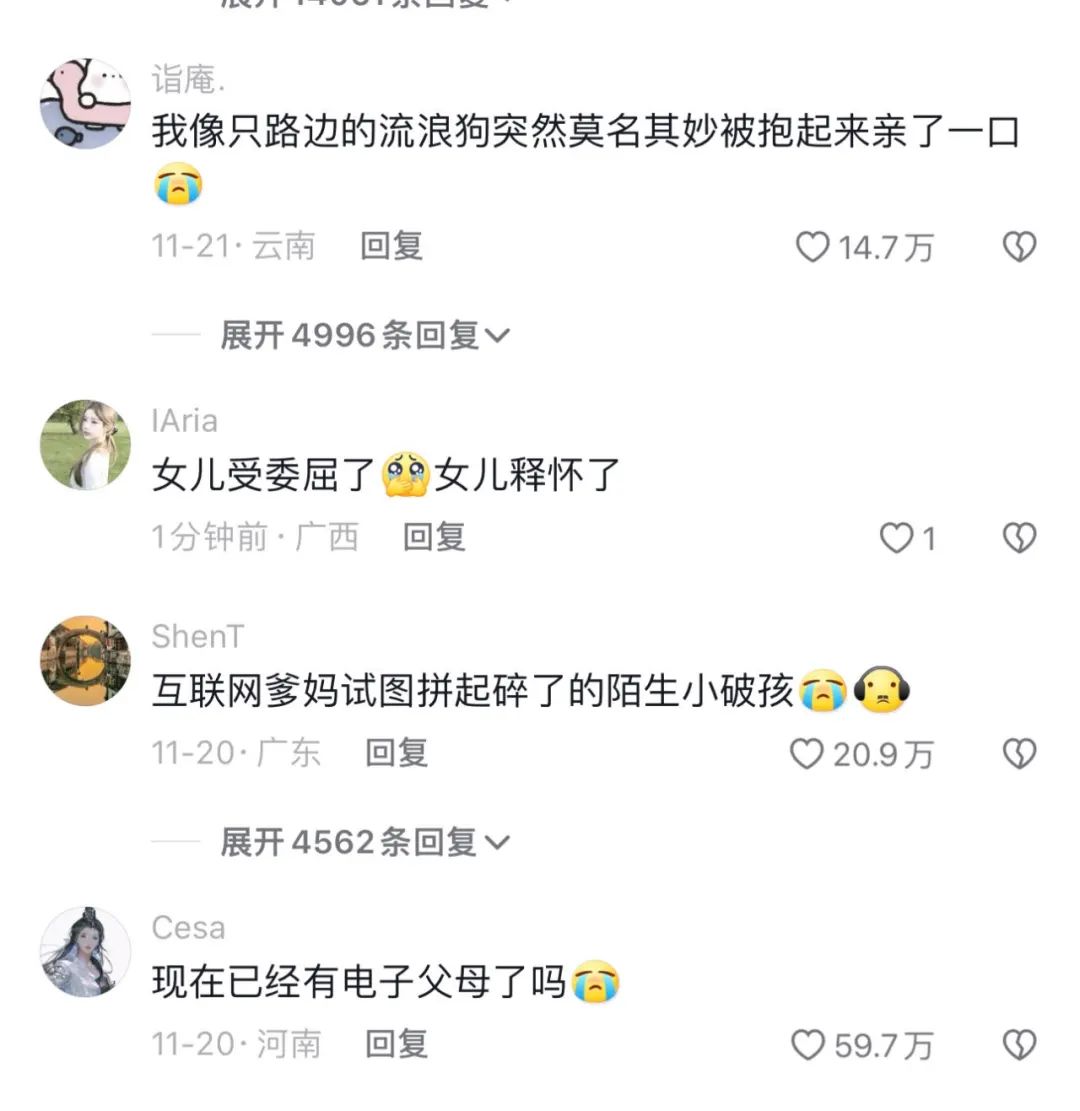Open Cesa's profile avatar
The image size is (1080, 1111).
(x=85, y=952)
